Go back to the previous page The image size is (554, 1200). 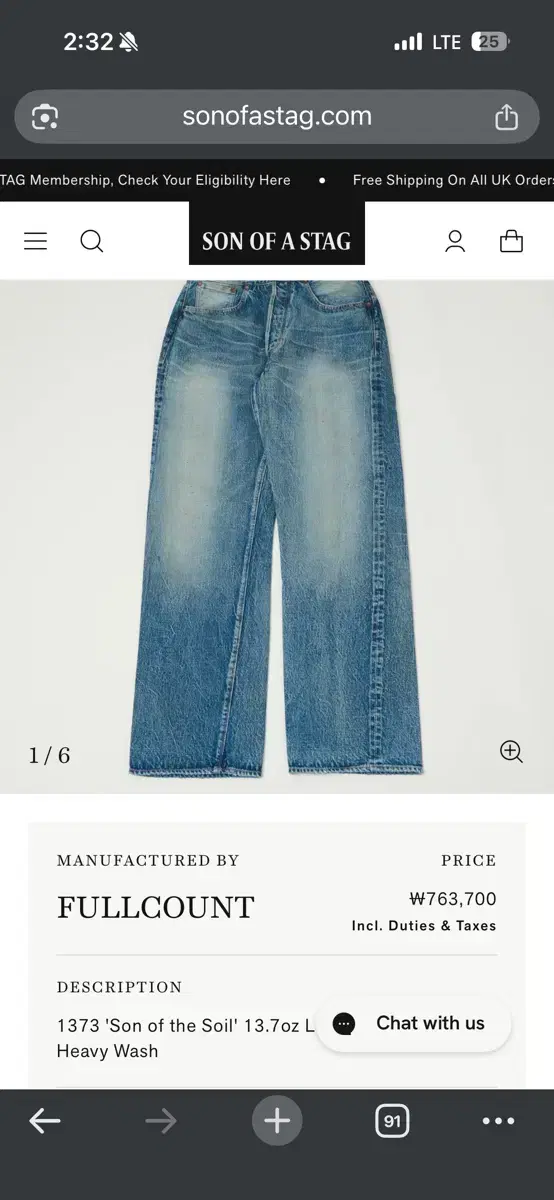pyautogui.click(x=45, y=1121)
